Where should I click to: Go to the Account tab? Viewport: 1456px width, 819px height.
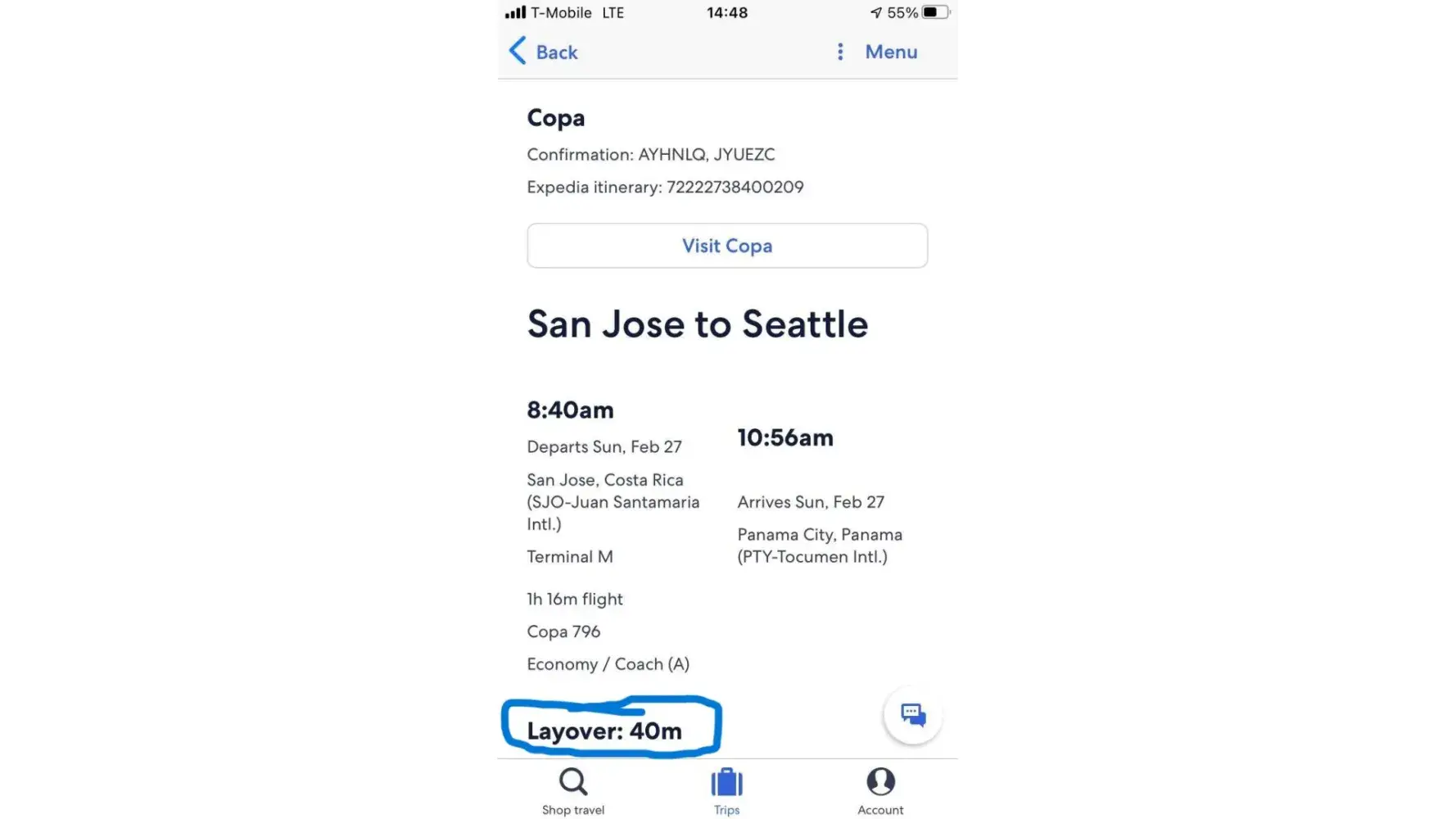pos(880,791)
